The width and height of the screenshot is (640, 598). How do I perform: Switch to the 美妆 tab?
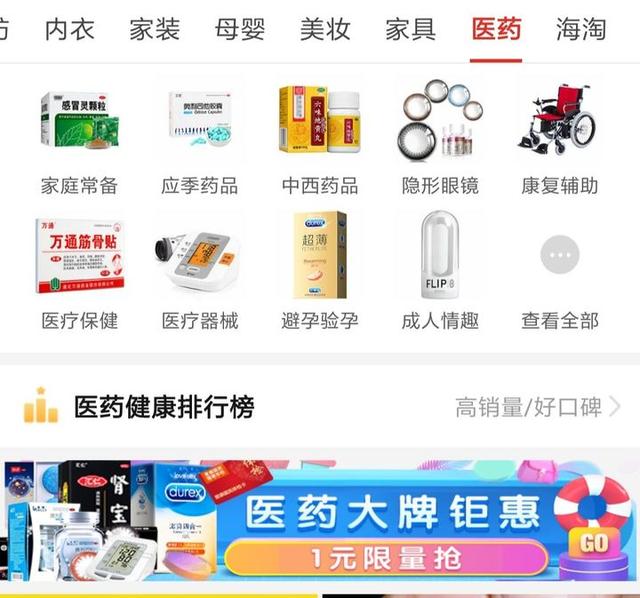[x=325, y=29]
